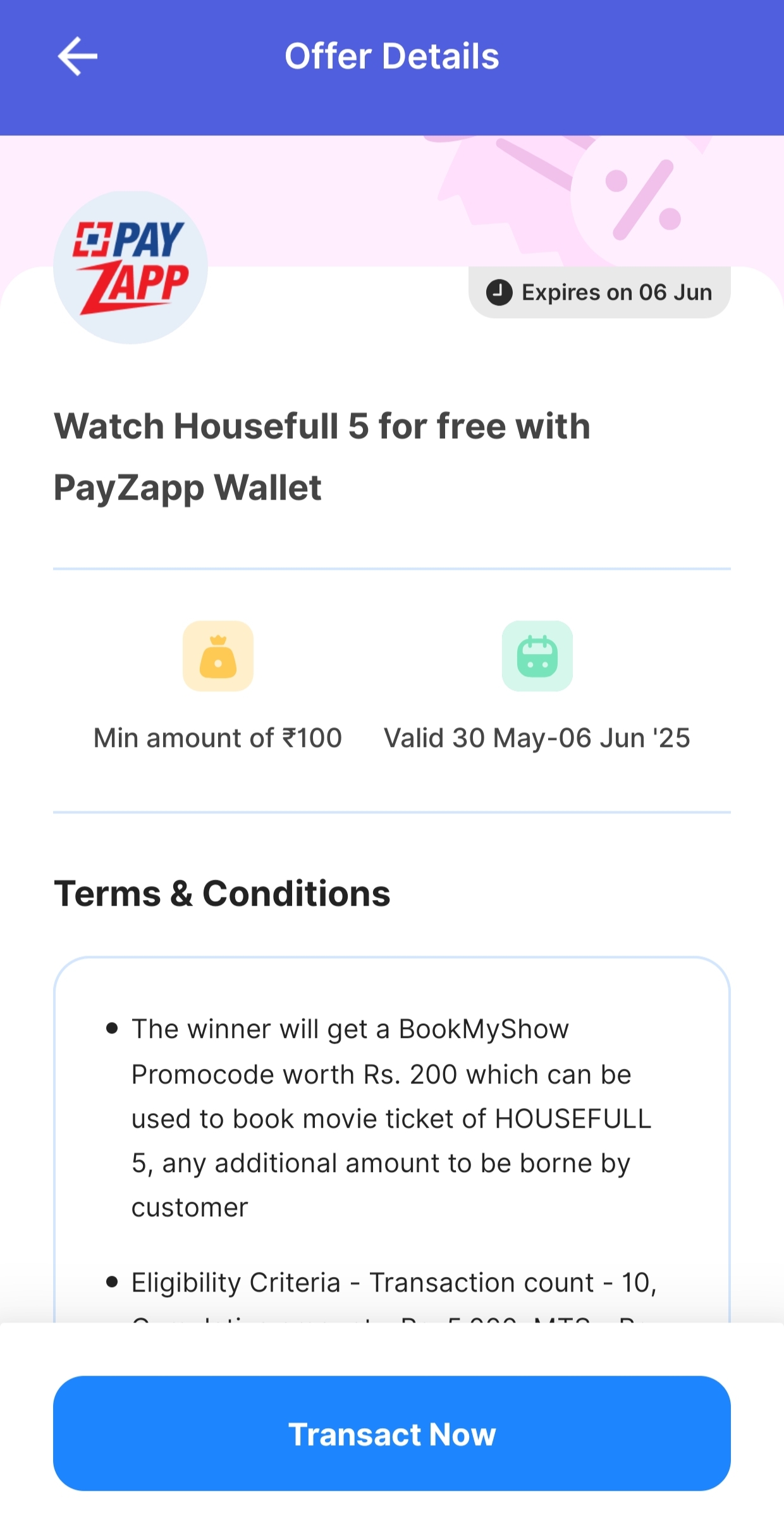Viewport: 784px width, 1537px height.
Task: Go back from Offer Details
Action: click(78, 56)
